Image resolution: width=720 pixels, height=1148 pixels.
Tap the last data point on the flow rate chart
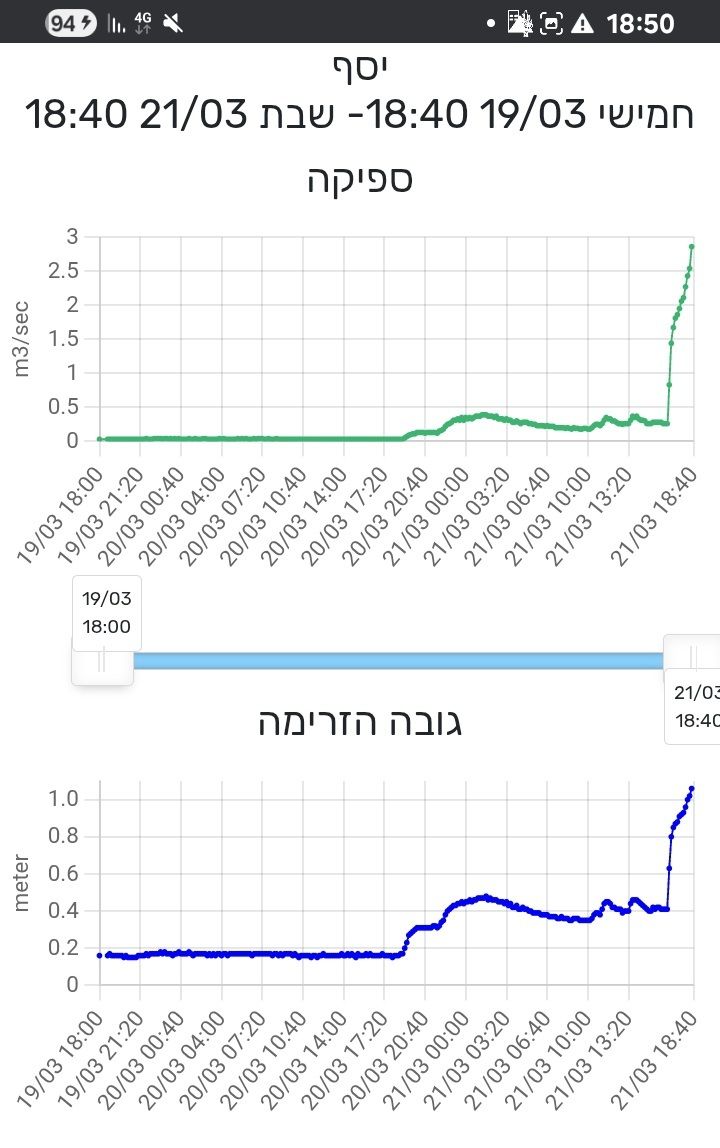pos(691,246)
